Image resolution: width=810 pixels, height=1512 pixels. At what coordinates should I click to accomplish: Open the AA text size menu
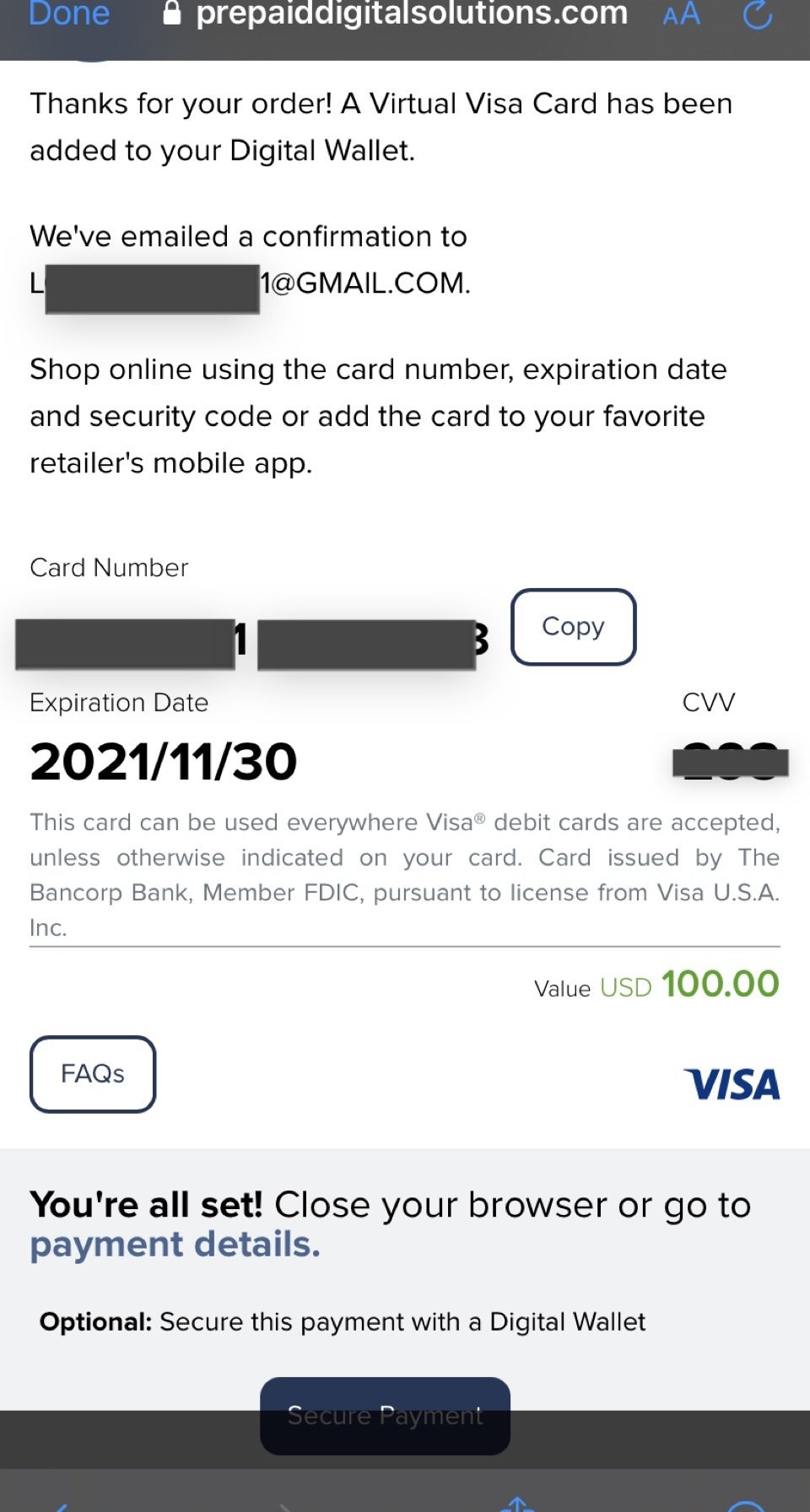point(682,15)
